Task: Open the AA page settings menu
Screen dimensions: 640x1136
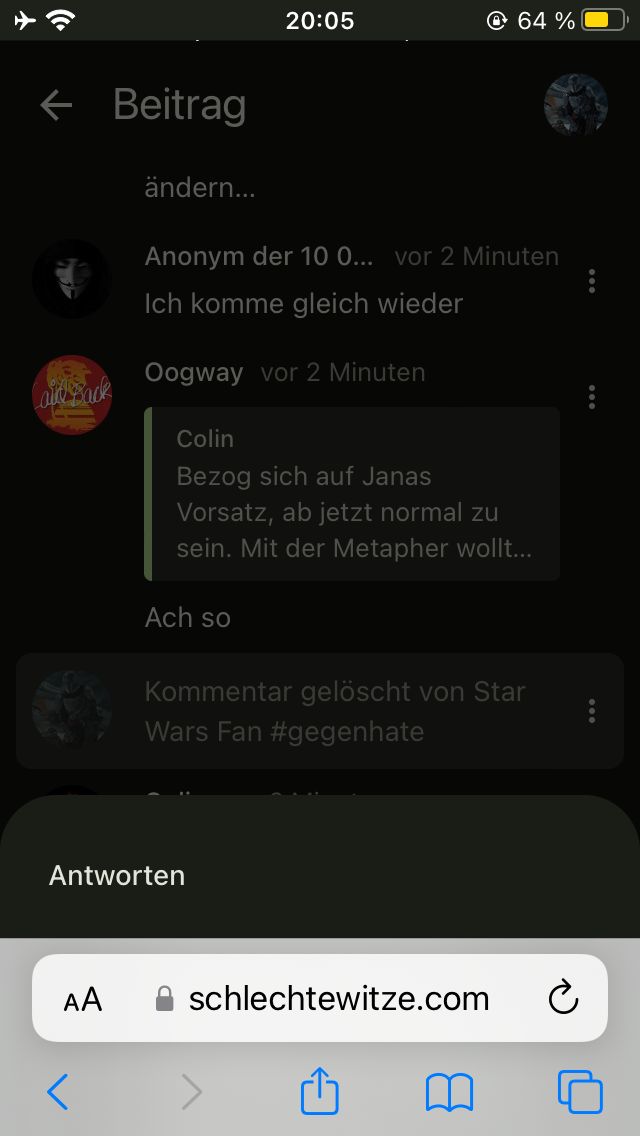Action: tap(83, 999)
